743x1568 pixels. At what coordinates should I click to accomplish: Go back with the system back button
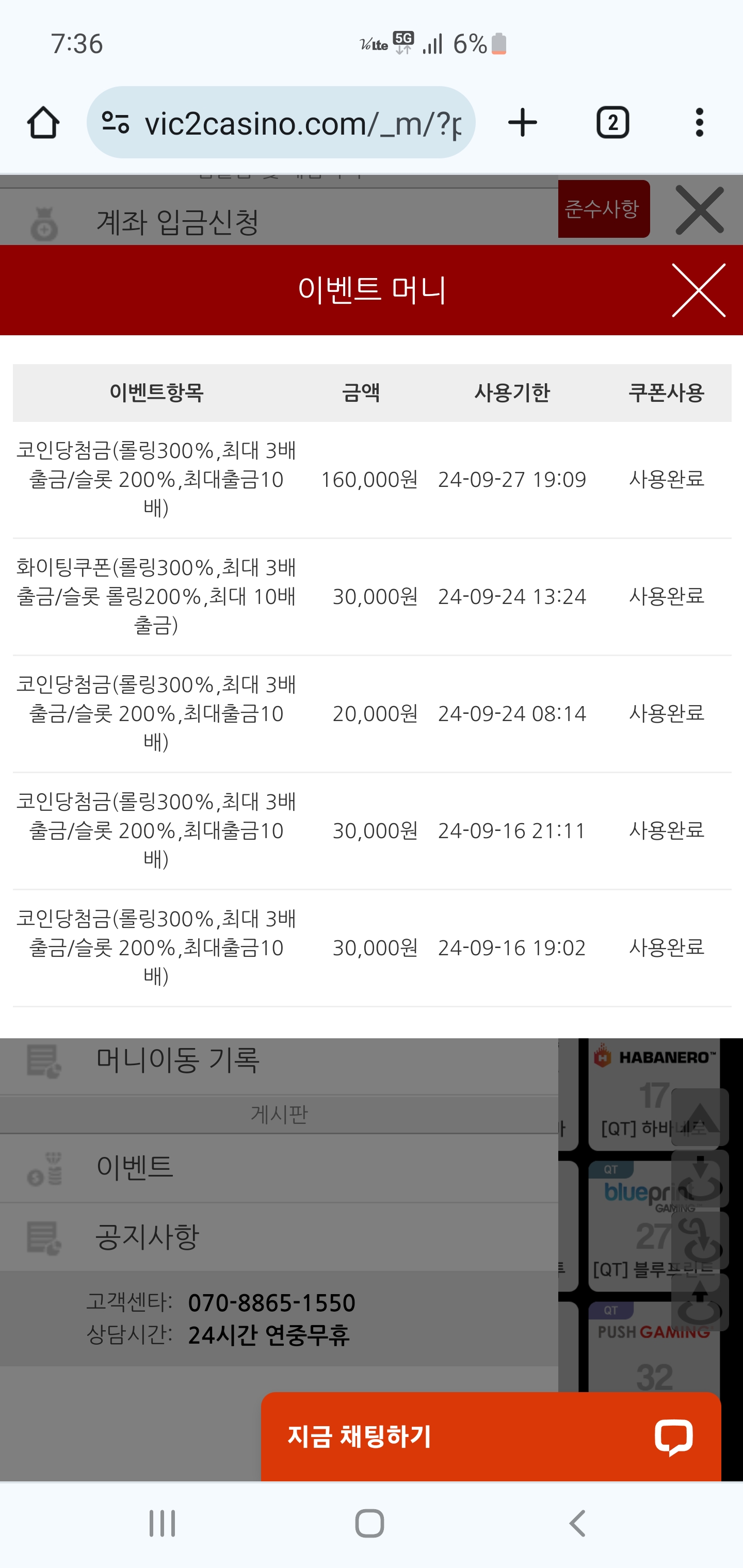pos(577,1524)
